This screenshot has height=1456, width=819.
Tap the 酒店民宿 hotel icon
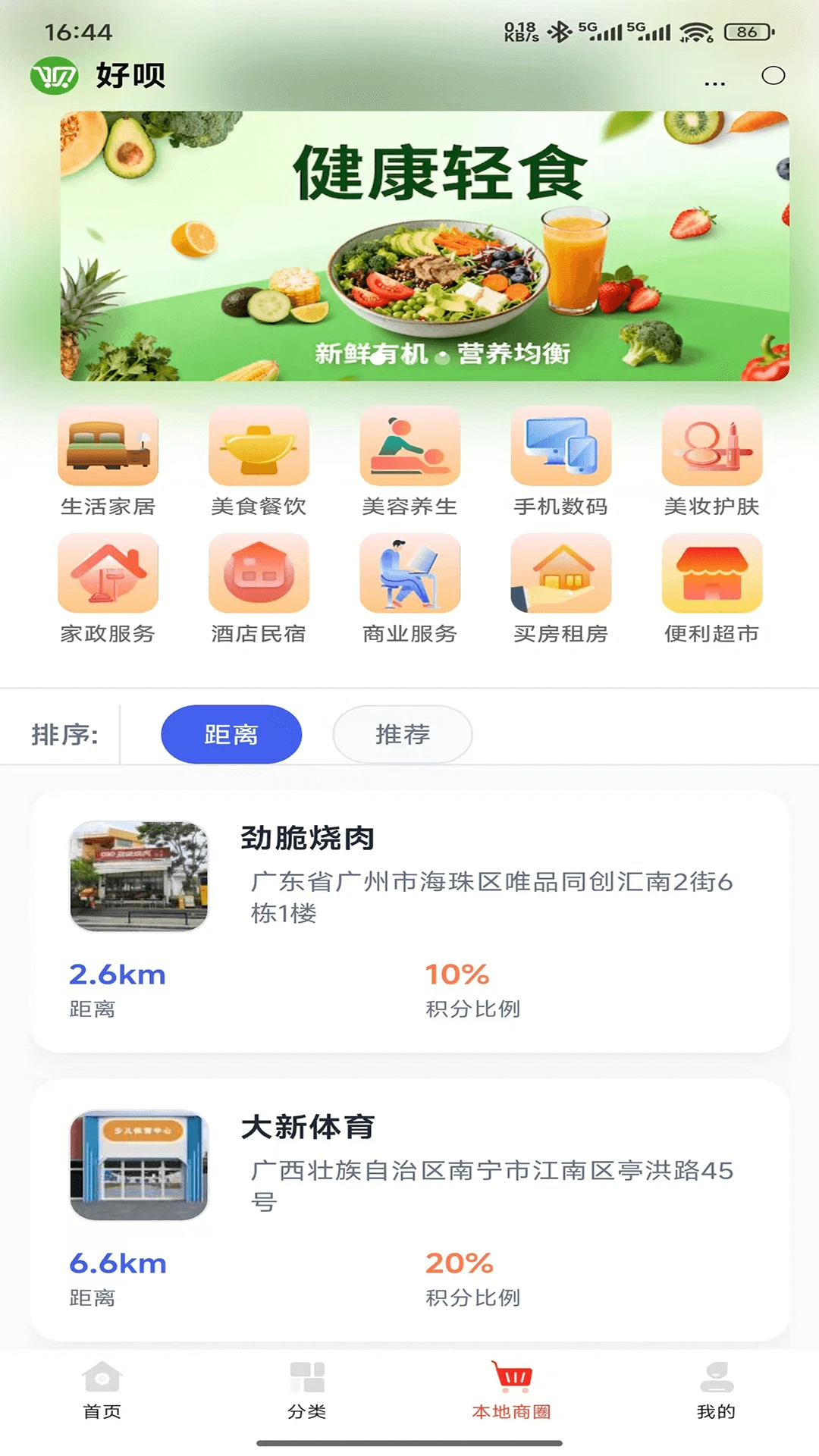point(259,575)
